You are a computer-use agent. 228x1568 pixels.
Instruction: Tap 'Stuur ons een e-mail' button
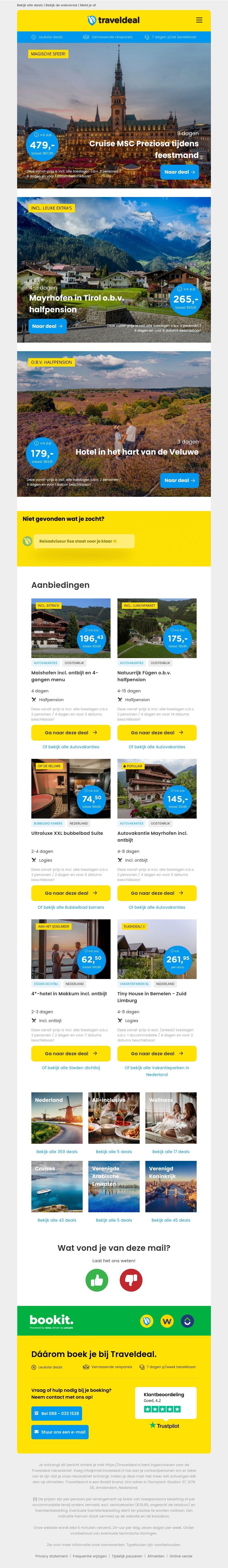[x=60, y=1432]
